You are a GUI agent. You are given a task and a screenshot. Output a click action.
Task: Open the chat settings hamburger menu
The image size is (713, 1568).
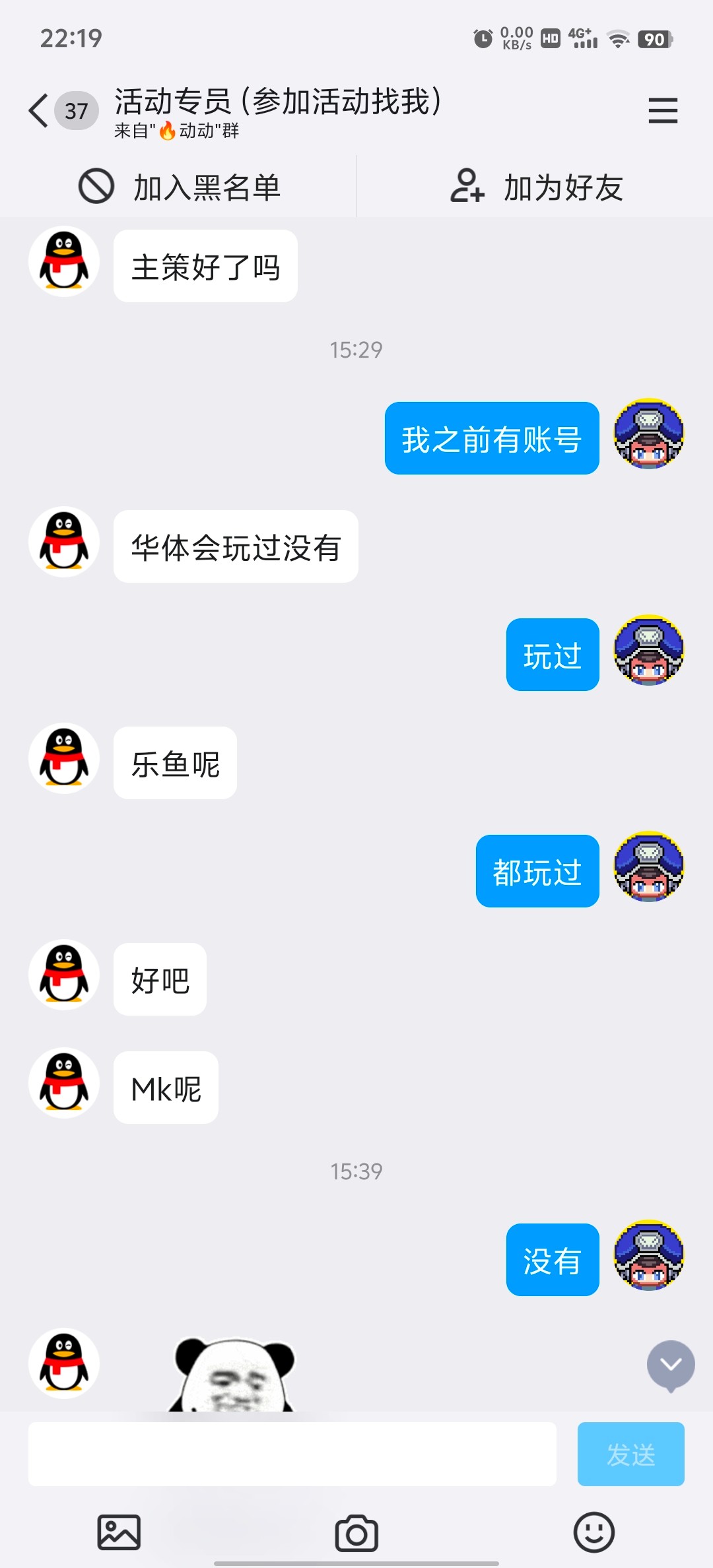pos(663,110)
